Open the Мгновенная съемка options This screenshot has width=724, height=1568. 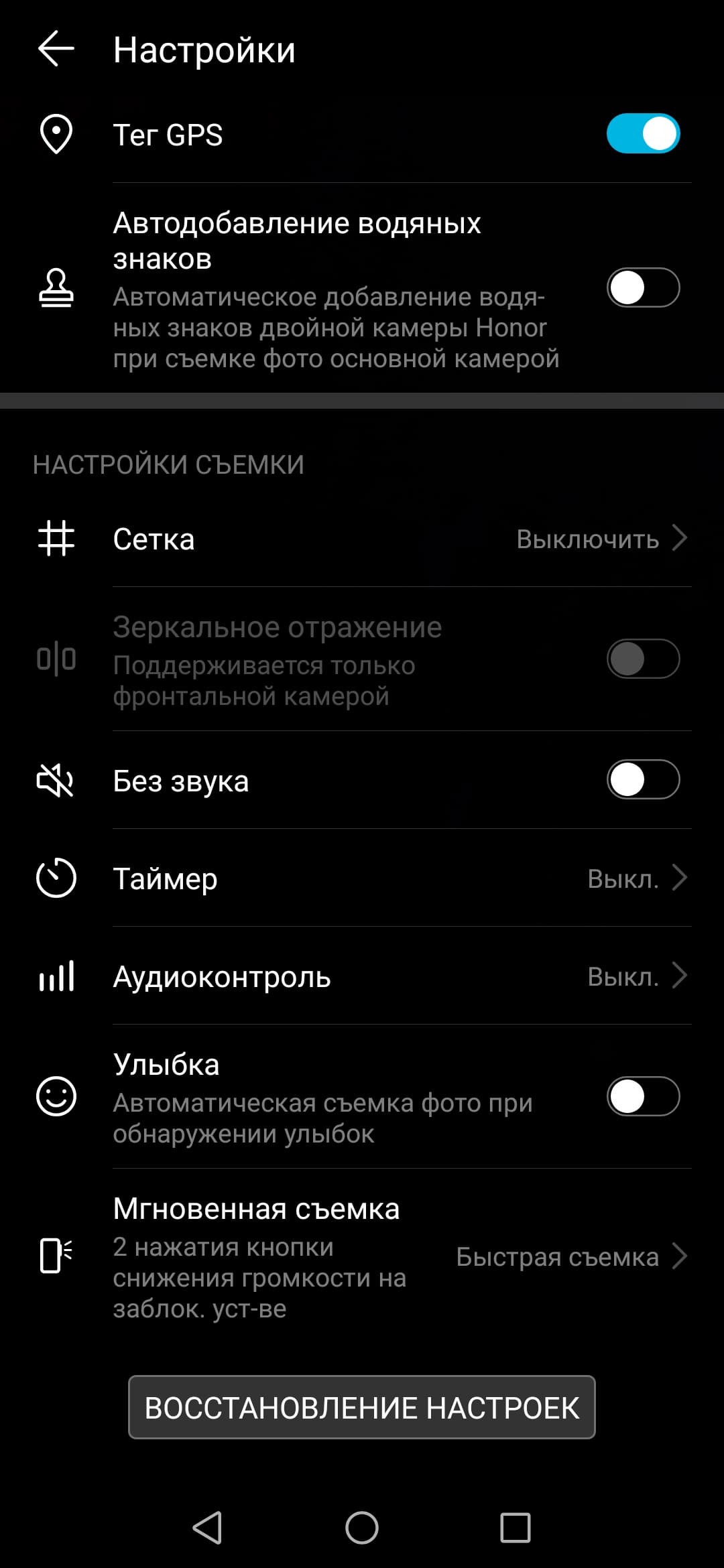click(x=401, y=1256)
